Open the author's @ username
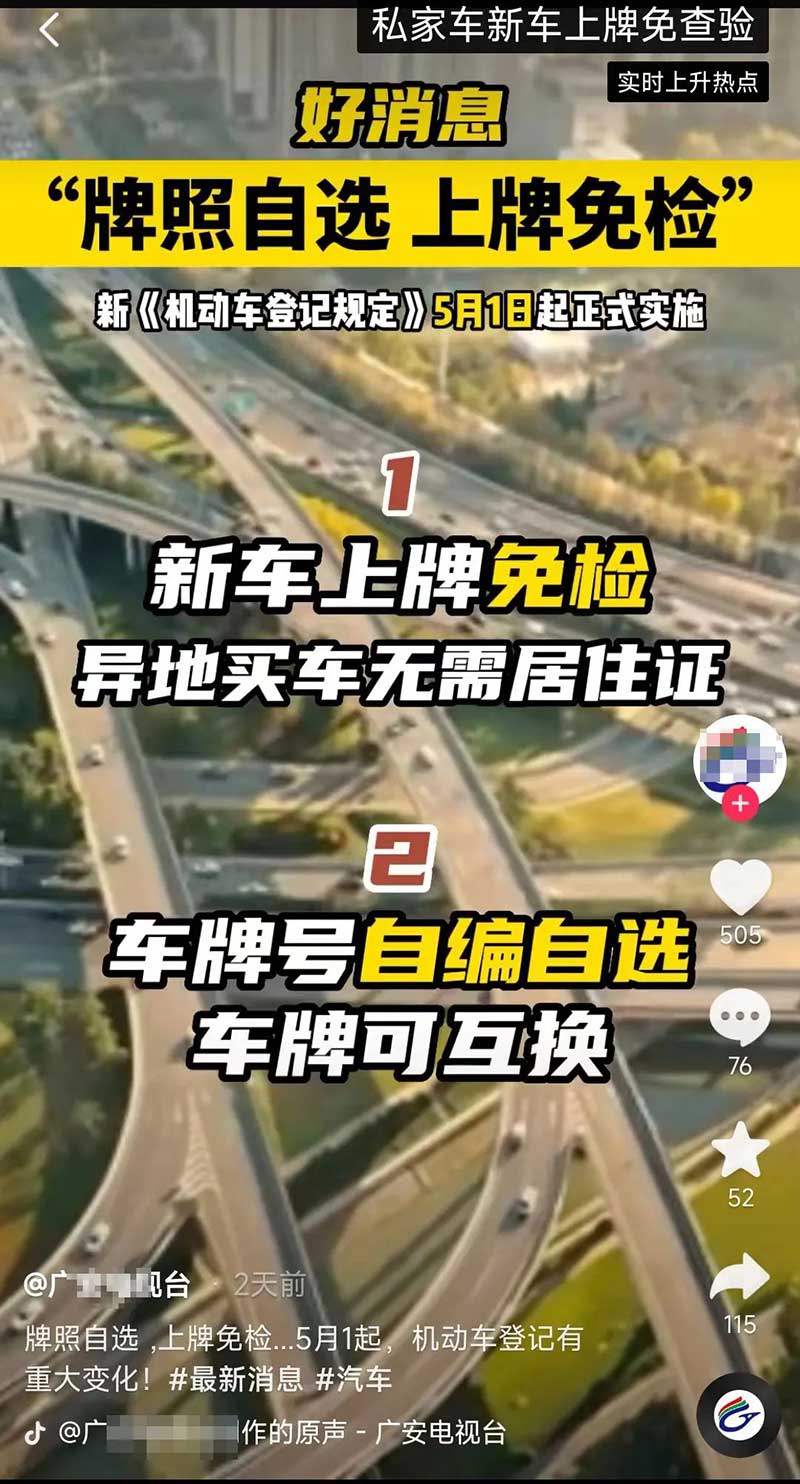This screenshot has height=1484, width=800. [x=107, y=1284]
